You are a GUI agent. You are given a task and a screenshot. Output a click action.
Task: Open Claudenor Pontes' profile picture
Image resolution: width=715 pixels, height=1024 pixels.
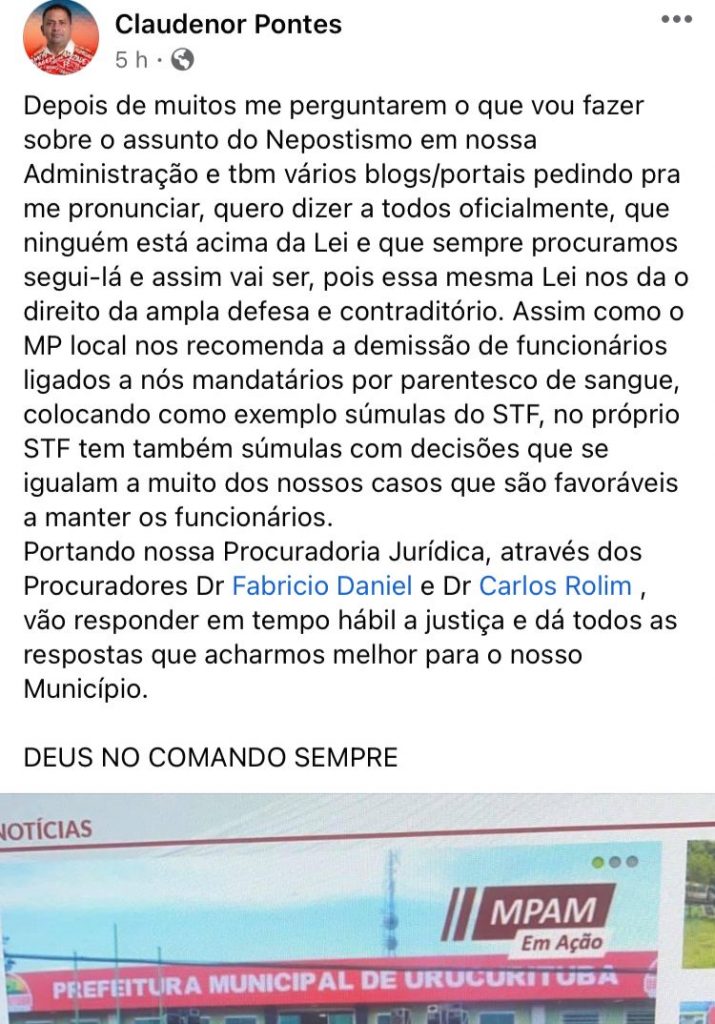61,38
